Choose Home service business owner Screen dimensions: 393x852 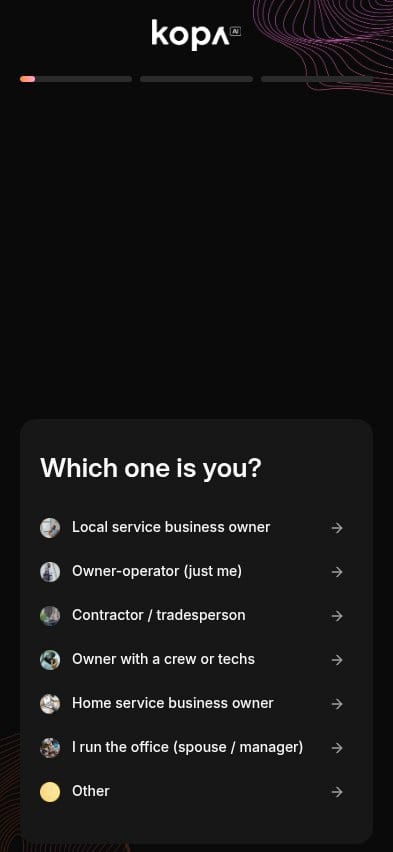tap(191, 704)
